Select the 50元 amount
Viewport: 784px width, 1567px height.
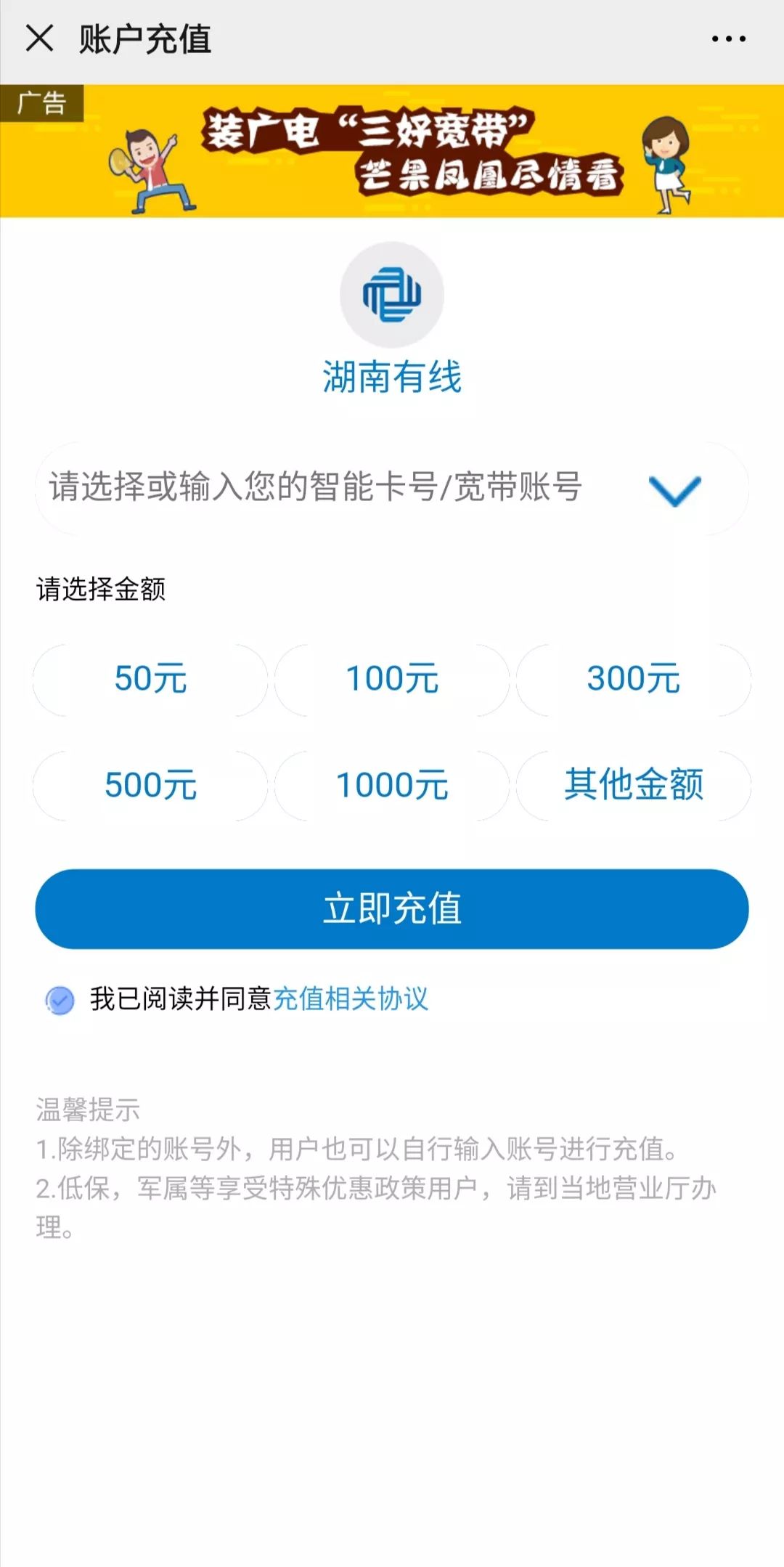pos(150,679)
